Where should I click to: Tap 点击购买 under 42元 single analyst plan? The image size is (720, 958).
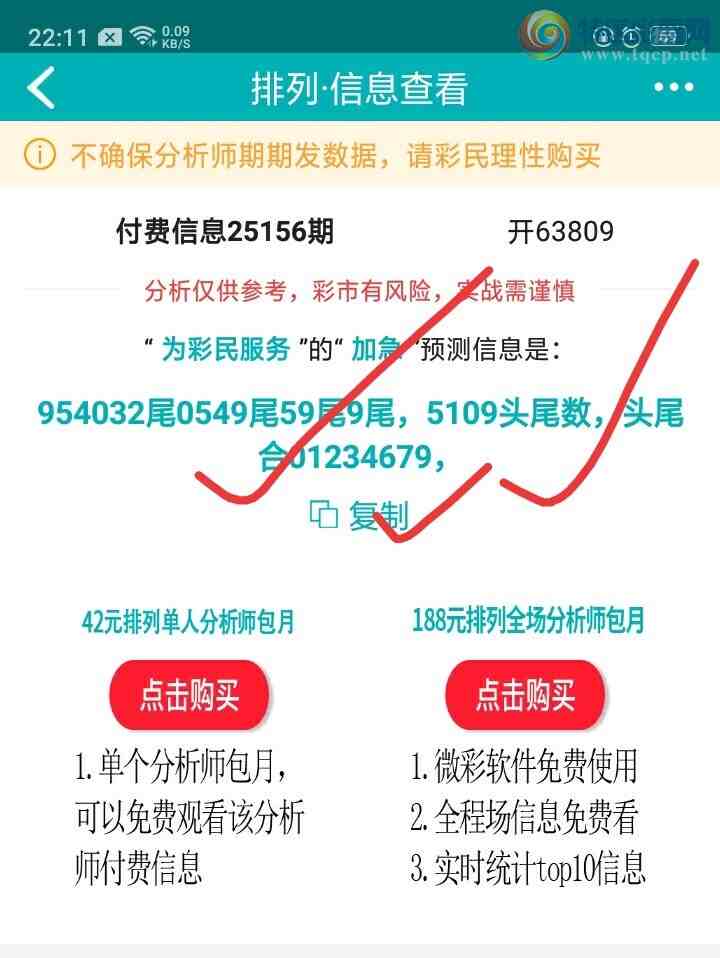(x=189, y=696)
